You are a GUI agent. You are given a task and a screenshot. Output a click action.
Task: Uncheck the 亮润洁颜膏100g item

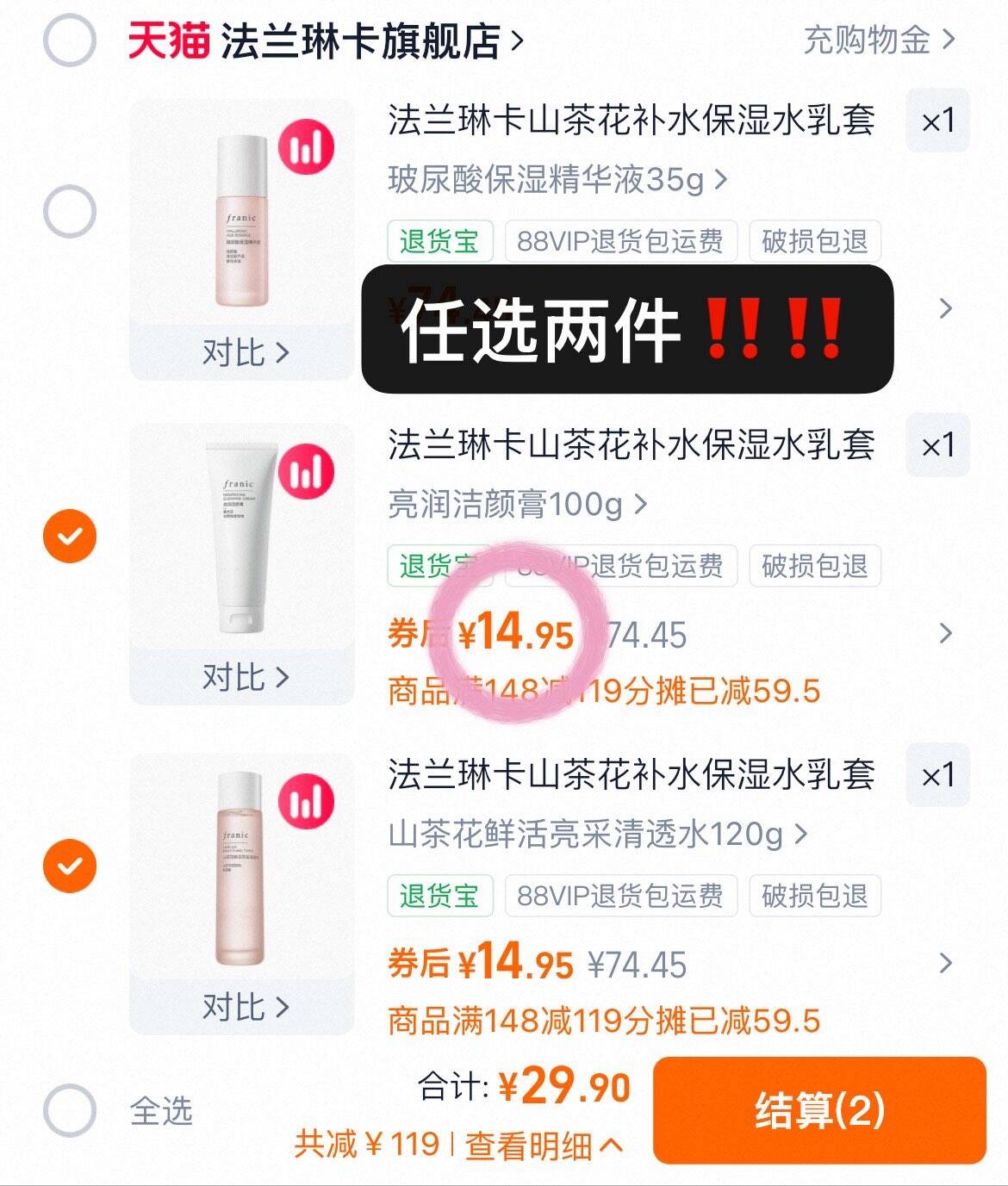point(69,536)
